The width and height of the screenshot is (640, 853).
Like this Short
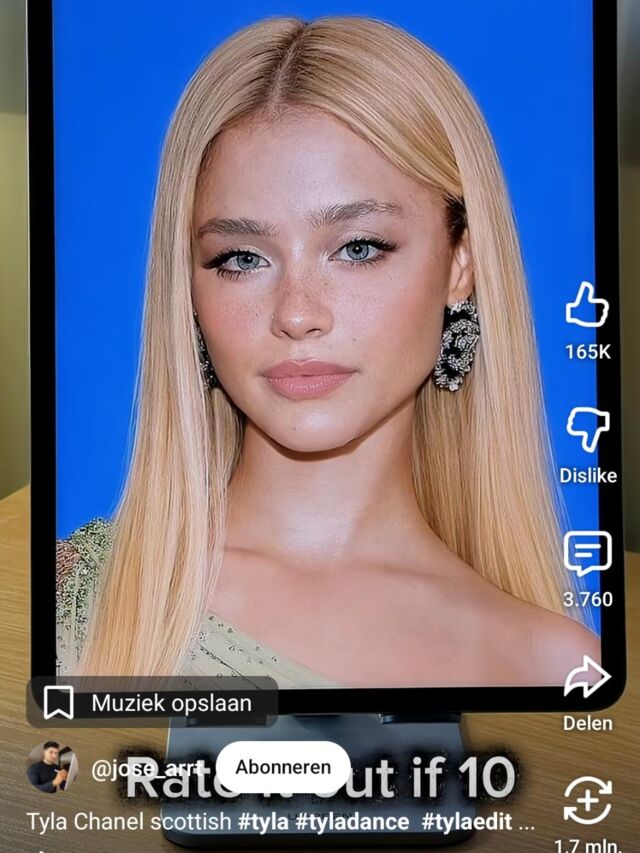(587, 305)
